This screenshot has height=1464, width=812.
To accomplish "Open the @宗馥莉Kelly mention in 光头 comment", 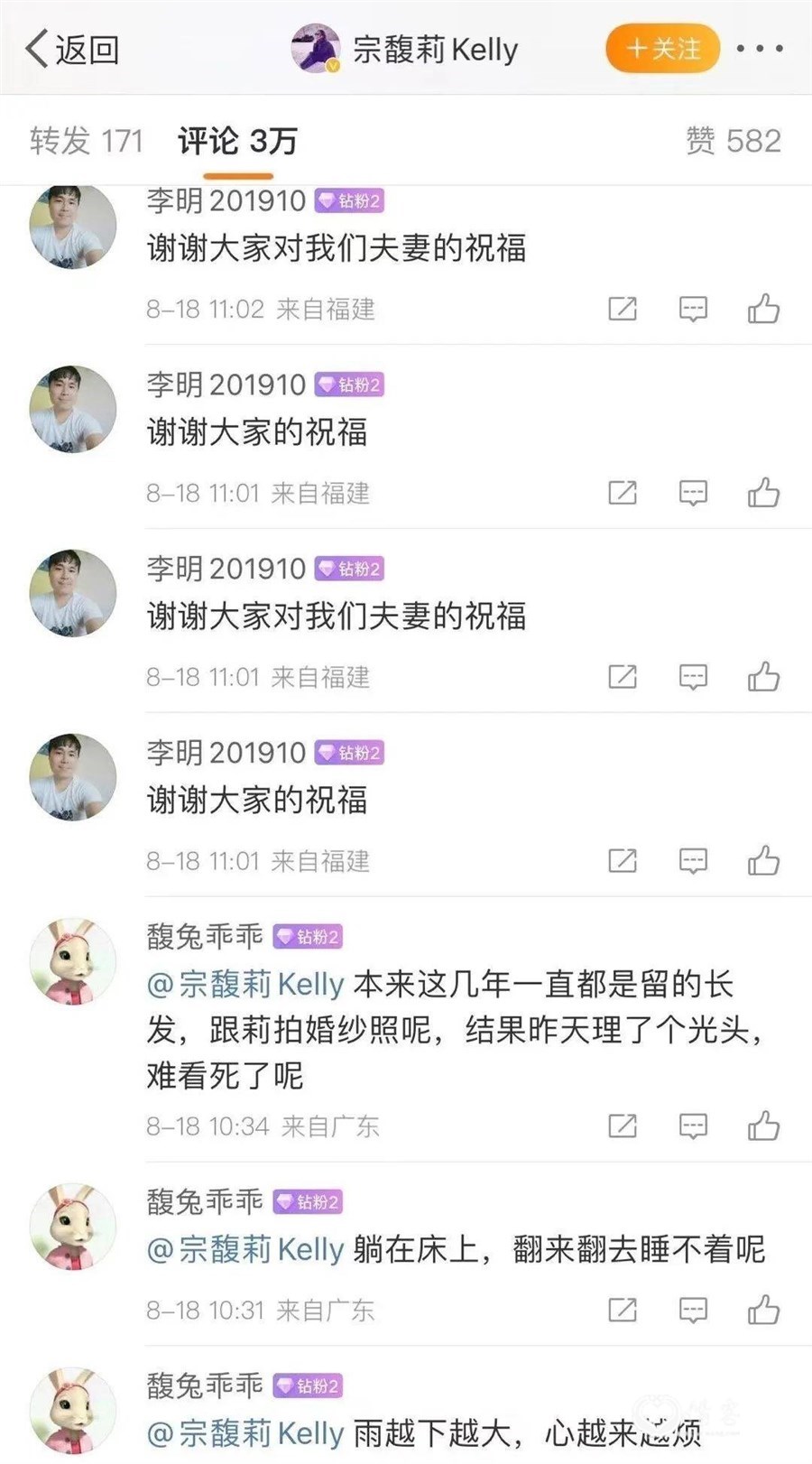I will 245,984.
